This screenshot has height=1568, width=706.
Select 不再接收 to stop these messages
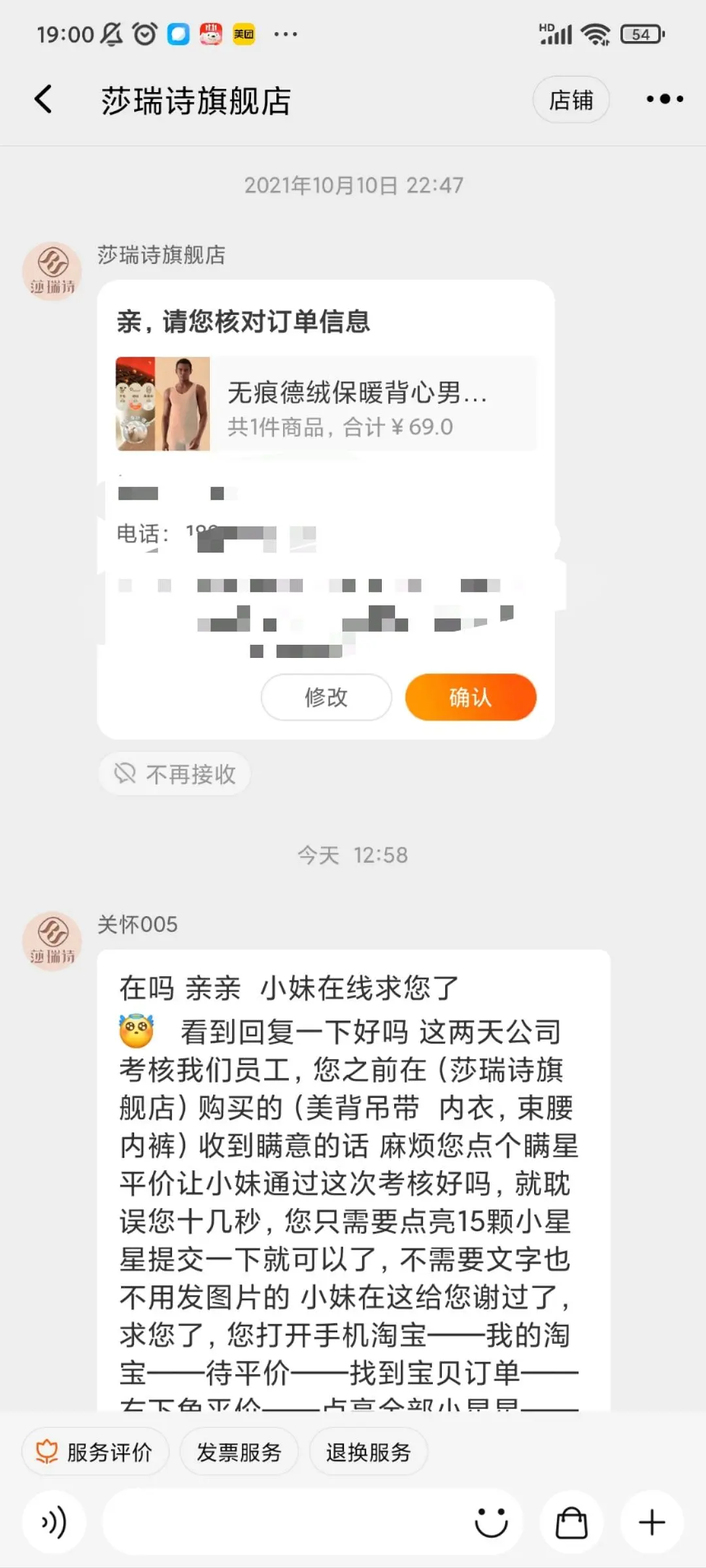[x=175, y=774]
